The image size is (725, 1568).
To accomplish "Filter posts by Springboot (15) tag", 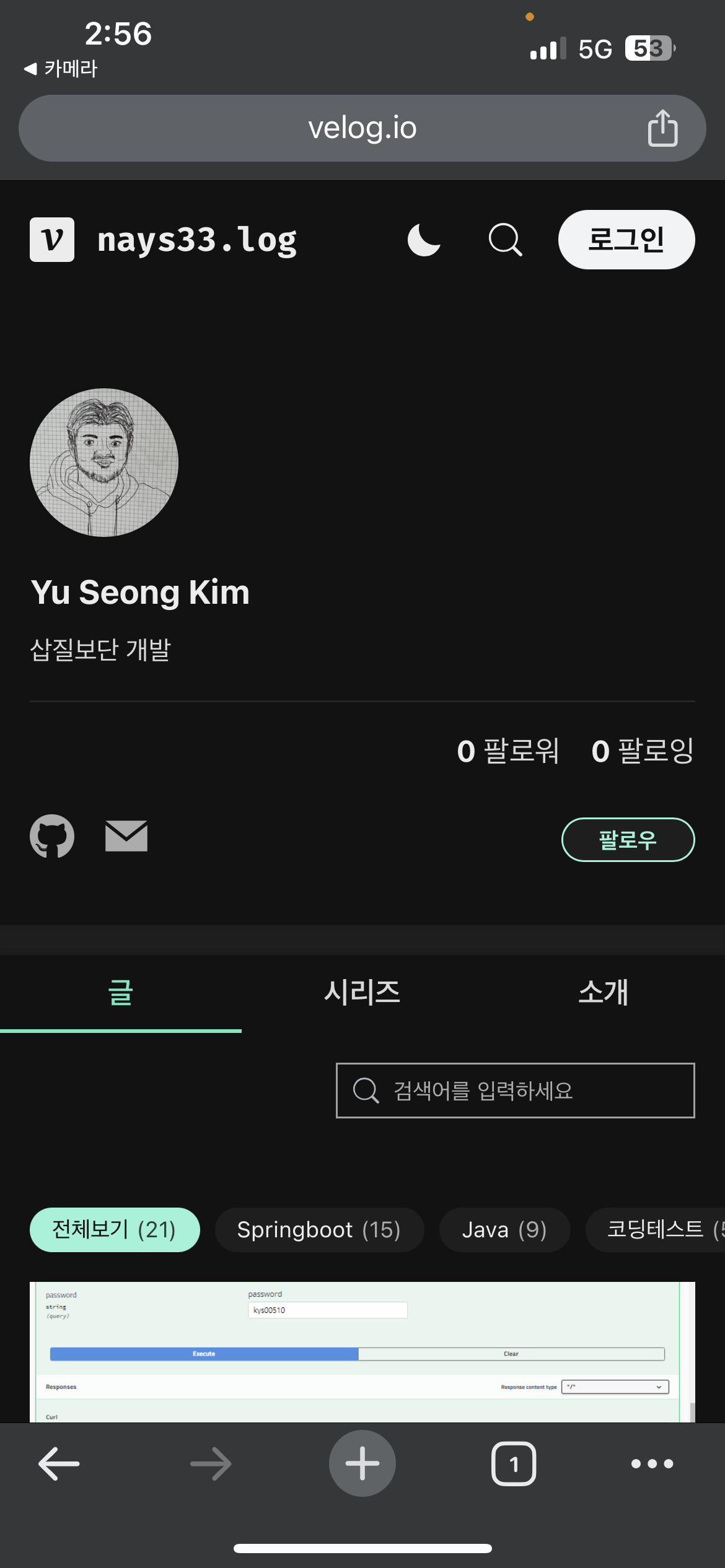I will pyautogui.click(x=319, y=1230).
